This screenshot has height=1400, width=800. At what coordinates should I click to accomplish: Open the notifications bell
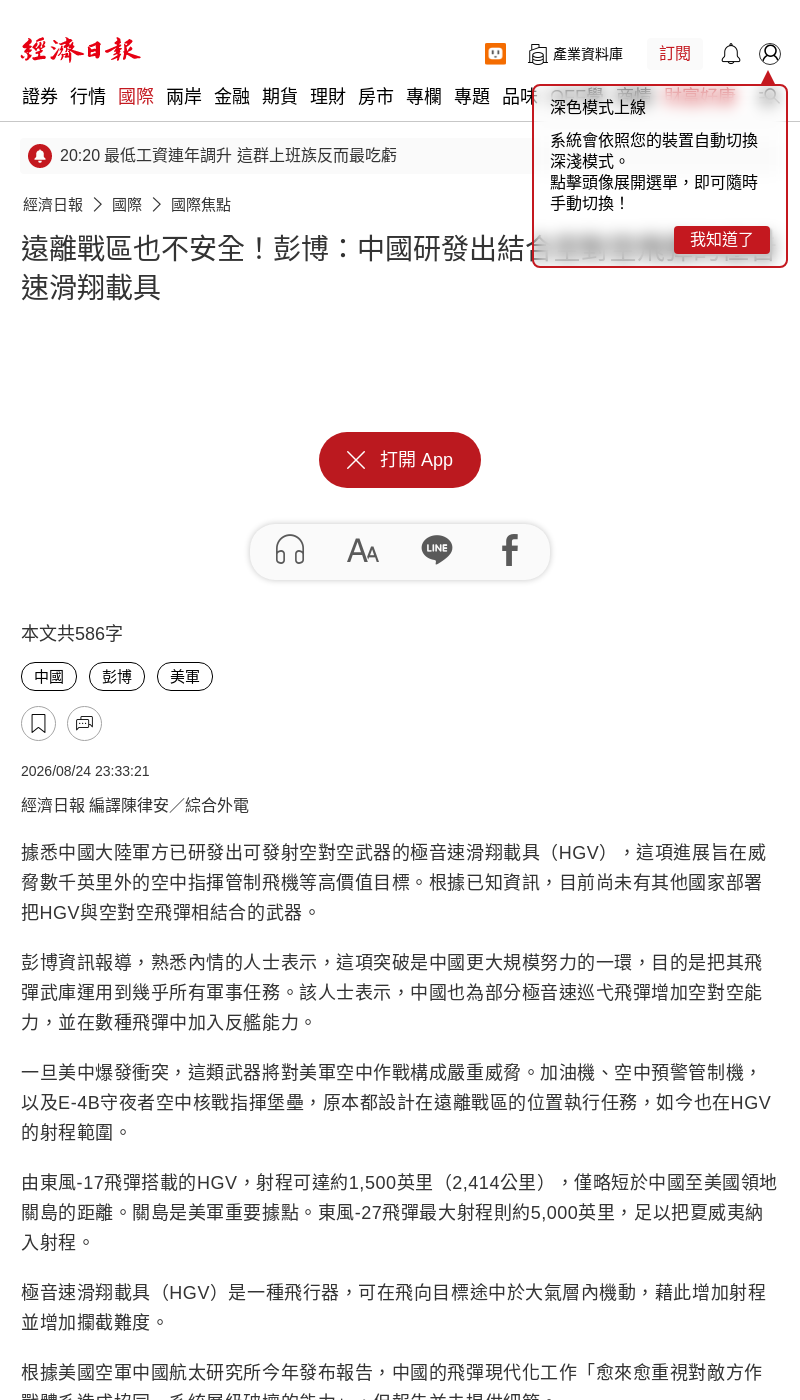[731, 54]
